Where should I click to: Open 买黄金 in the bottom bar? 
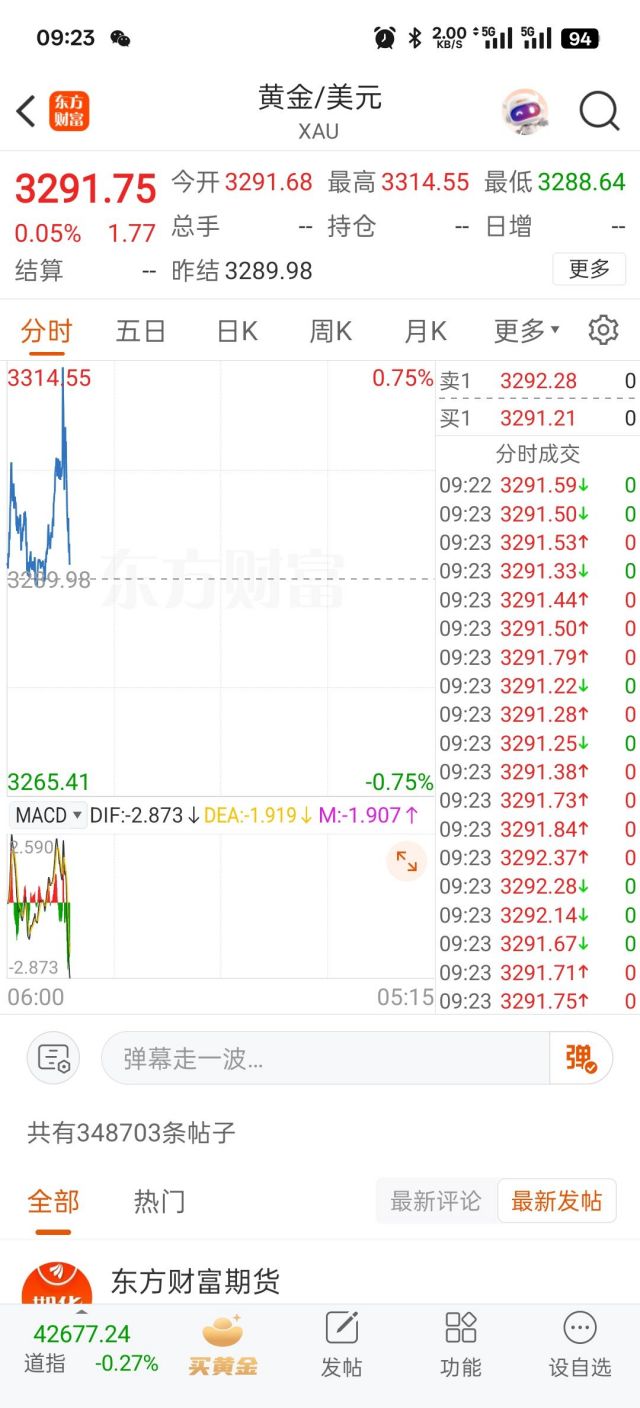click(222, 1346)
